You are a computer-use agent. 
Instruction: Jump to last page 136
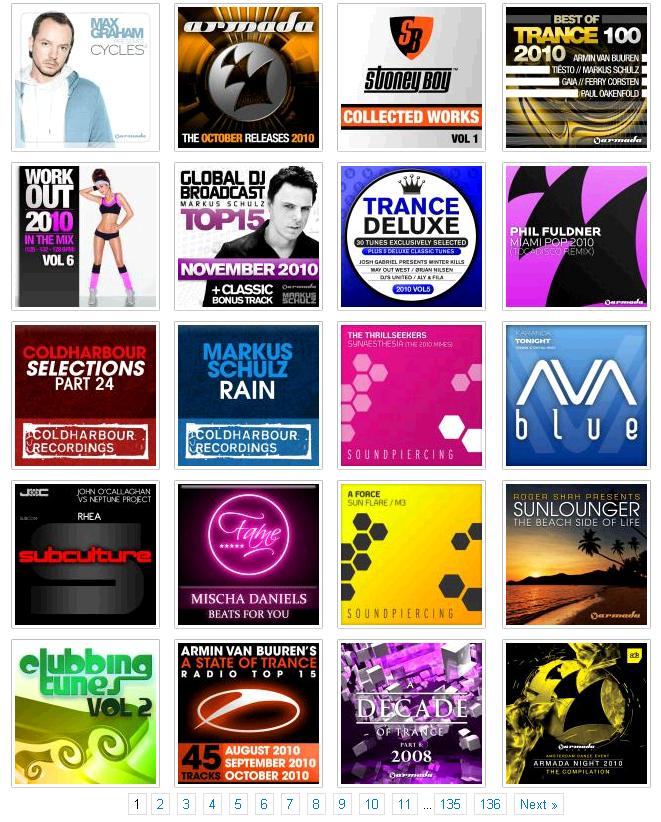(x=490, y=804)
